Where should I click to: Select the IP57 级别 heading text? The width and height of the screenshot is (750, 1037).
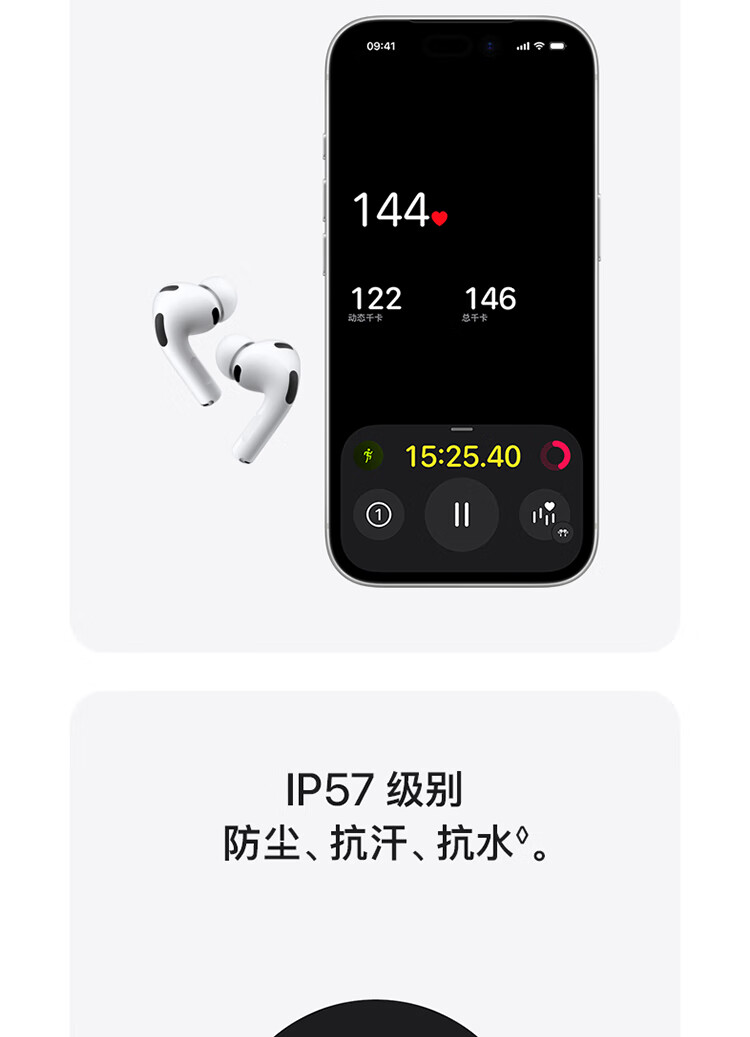pos(374,789)
